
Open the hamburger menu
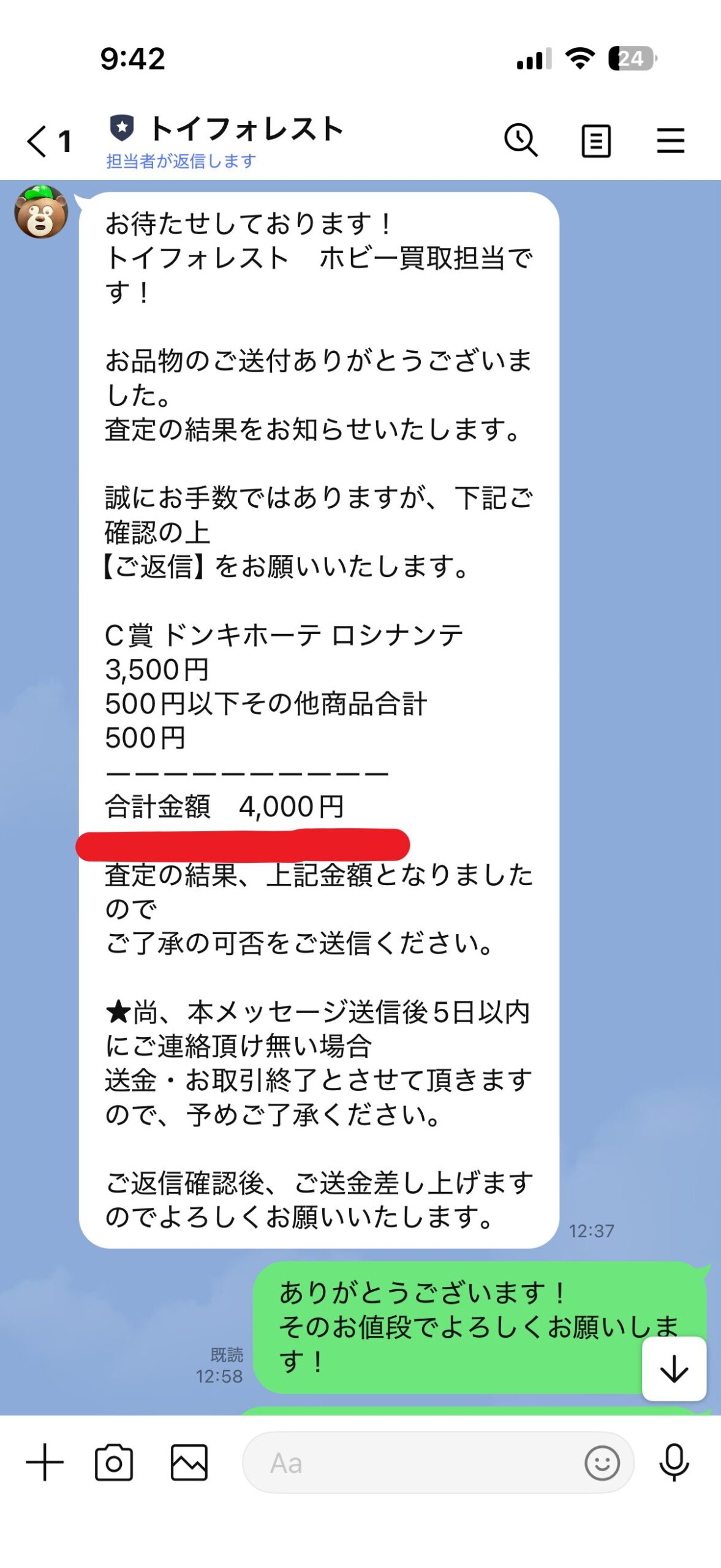[x=670, y=141]
